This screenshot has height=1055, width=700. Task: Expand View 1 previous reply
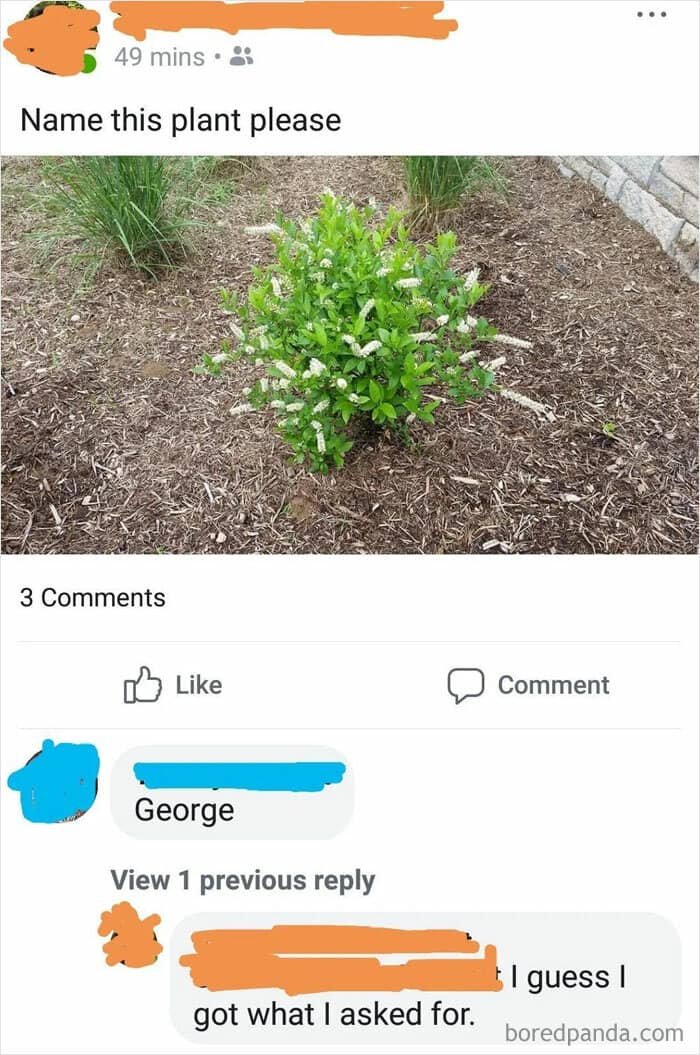242,880
